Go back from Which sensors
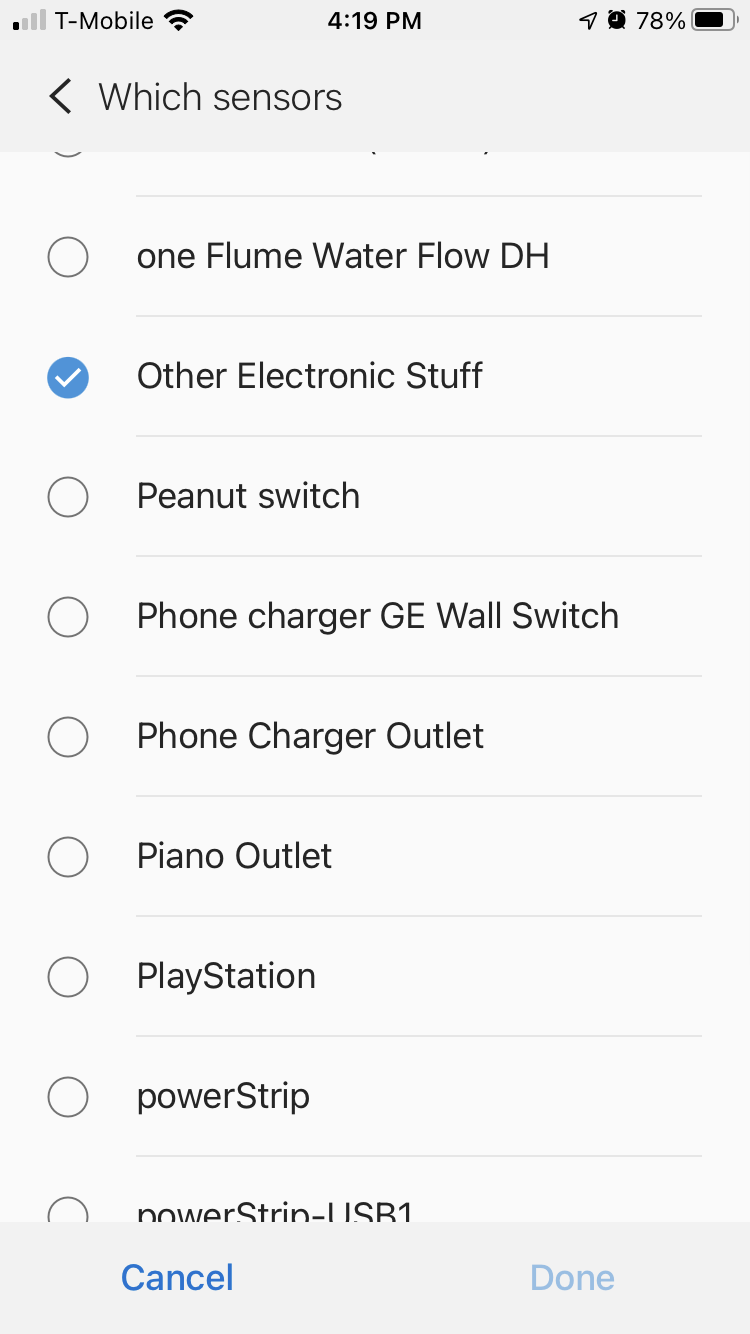Screen dimensions: 750x1334 click(x=61, y=98)
